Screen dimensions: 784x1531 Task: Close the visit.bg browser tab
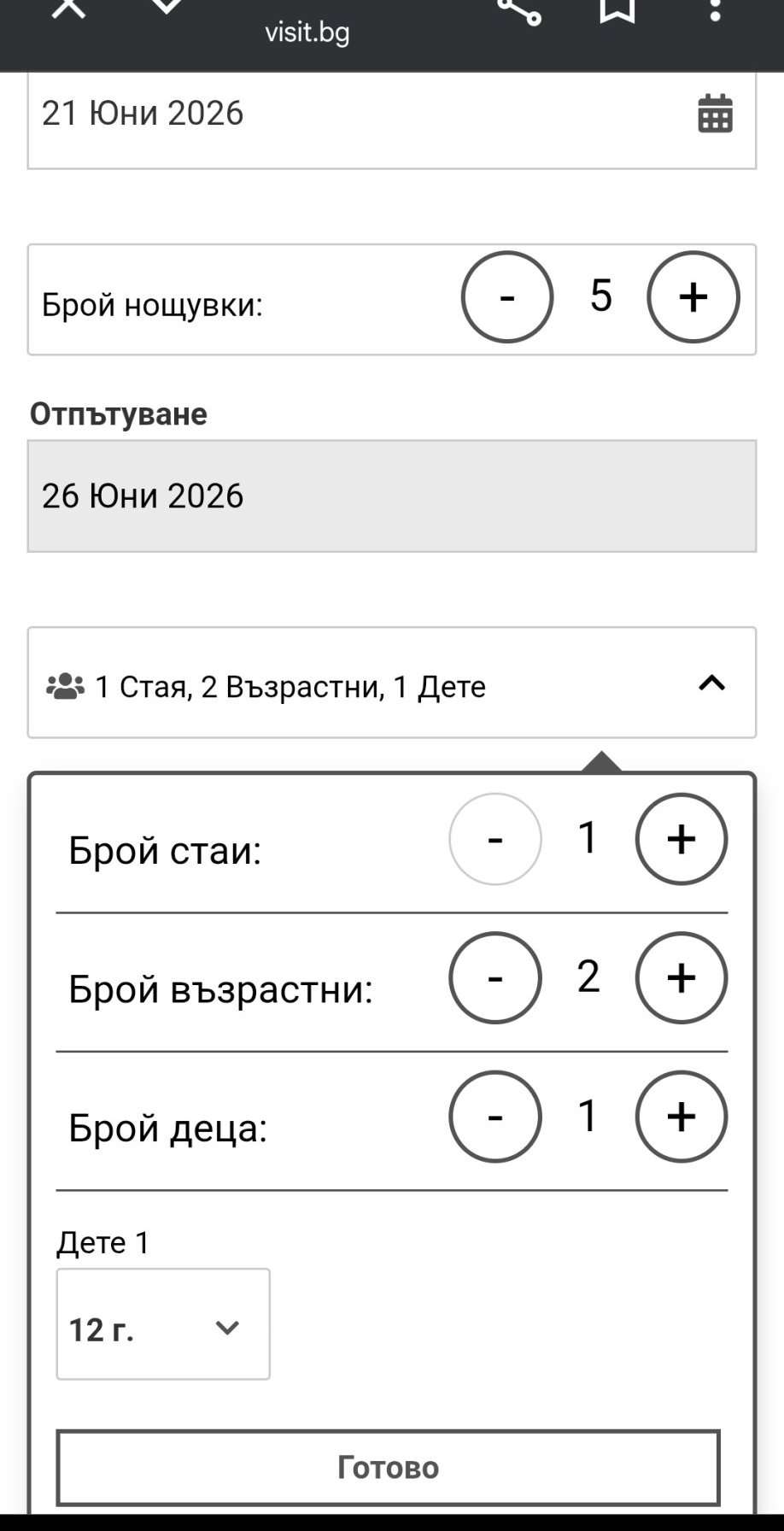point(68,9)
